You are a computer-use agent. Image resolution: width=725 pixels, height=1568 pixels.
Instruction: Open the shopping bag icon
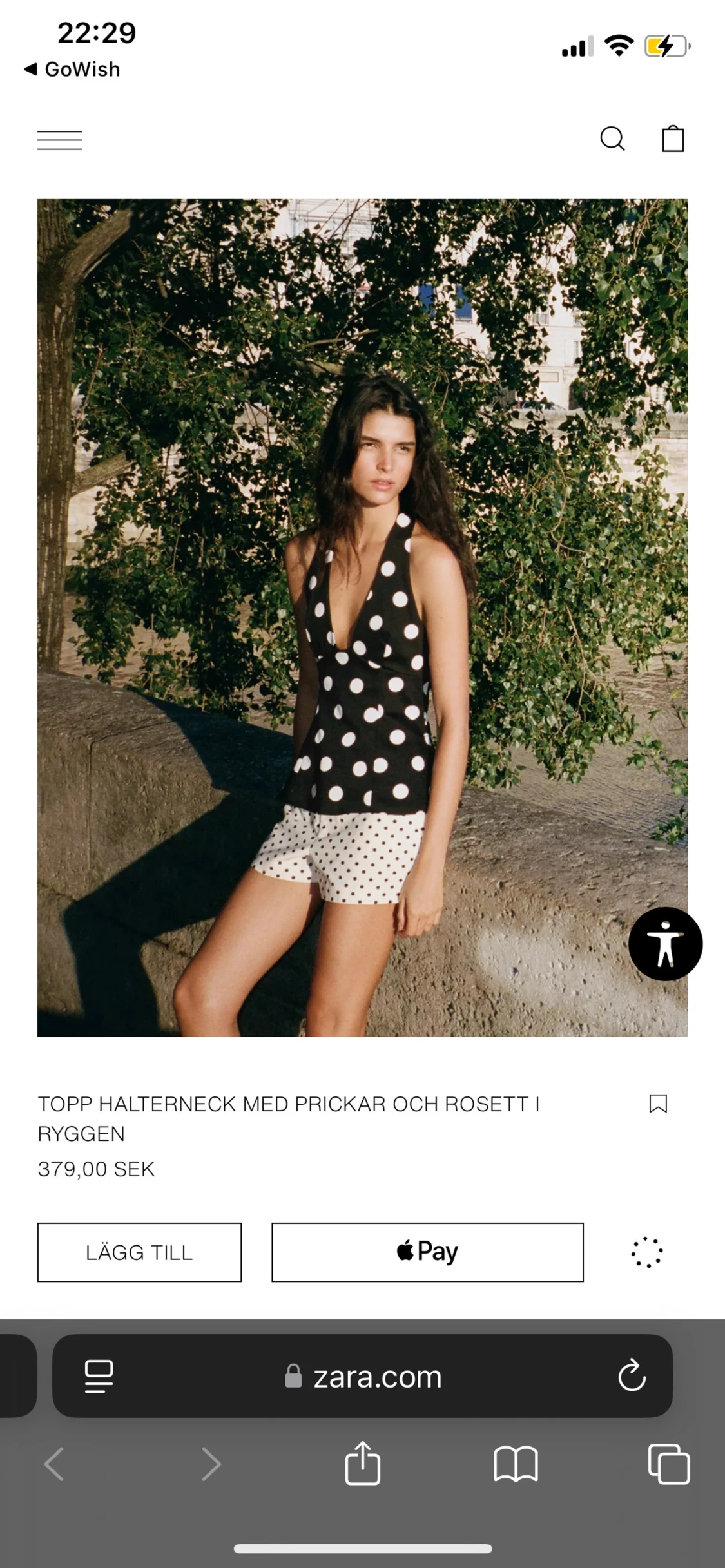672,139
